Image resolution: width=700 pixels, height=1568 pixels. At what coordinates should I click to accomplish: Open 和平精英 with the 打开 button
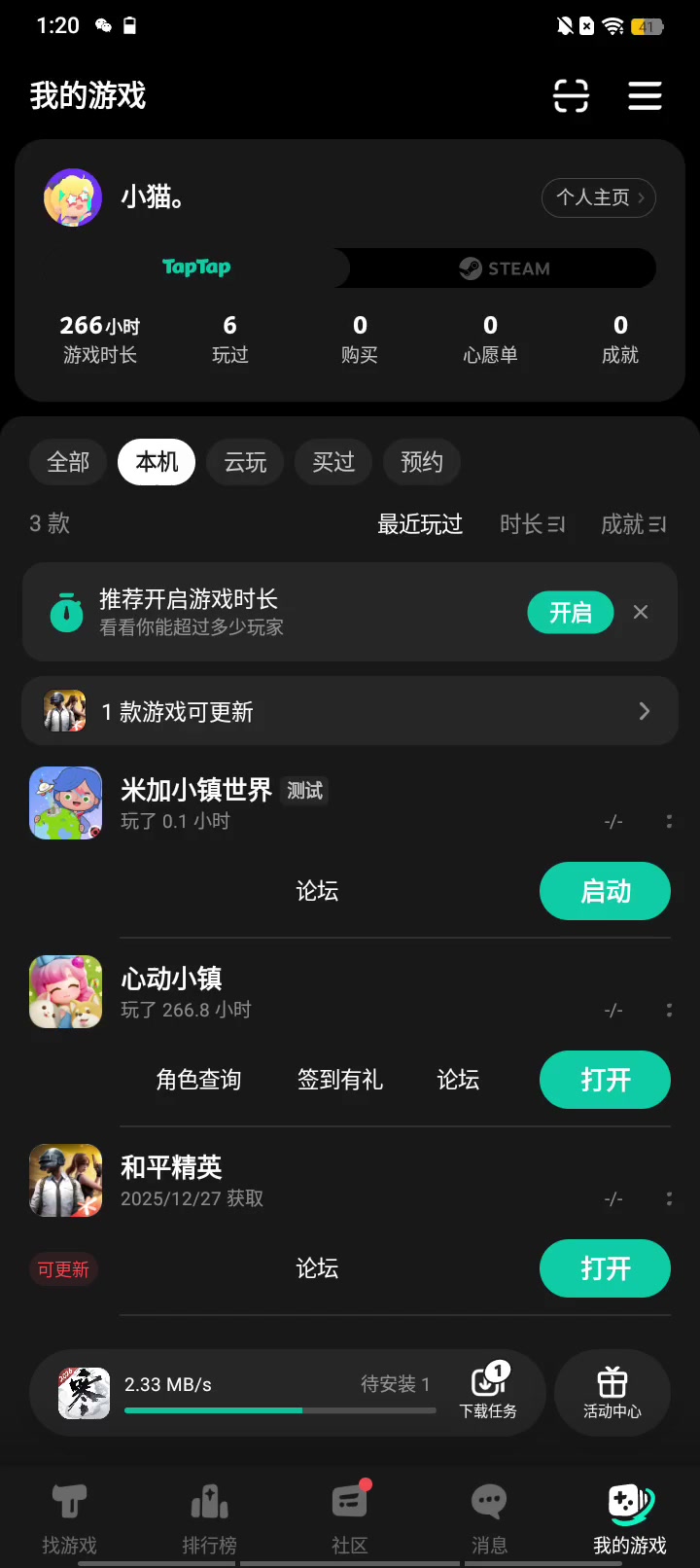(x=605, y=1268)
